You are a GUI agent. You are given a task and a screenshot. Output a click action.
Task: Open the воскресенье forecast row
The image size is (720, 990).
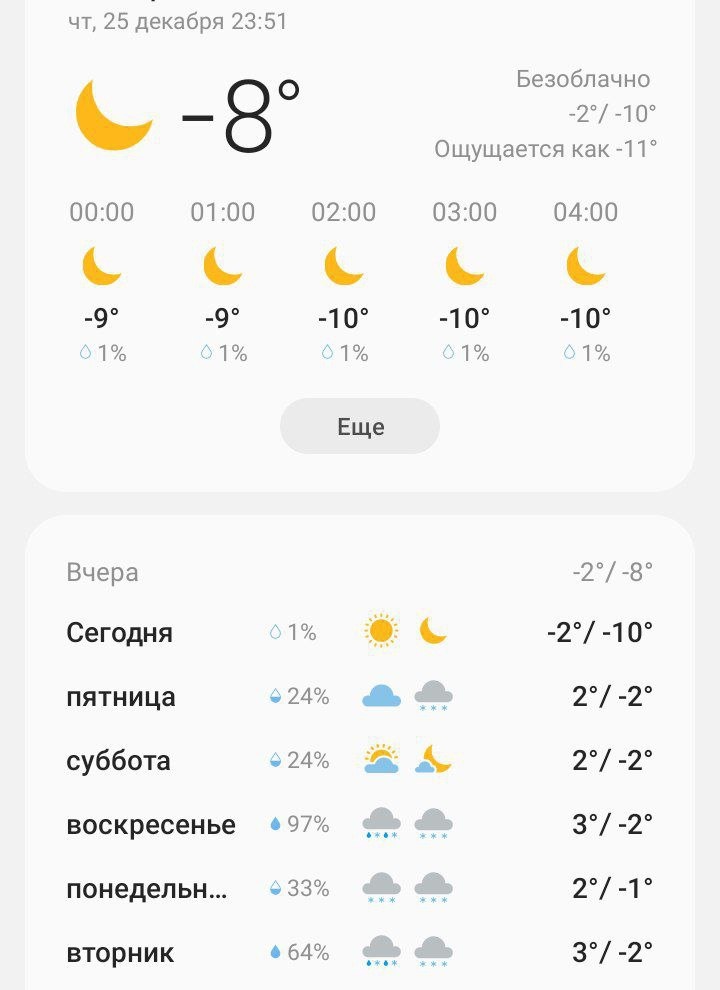360,825
